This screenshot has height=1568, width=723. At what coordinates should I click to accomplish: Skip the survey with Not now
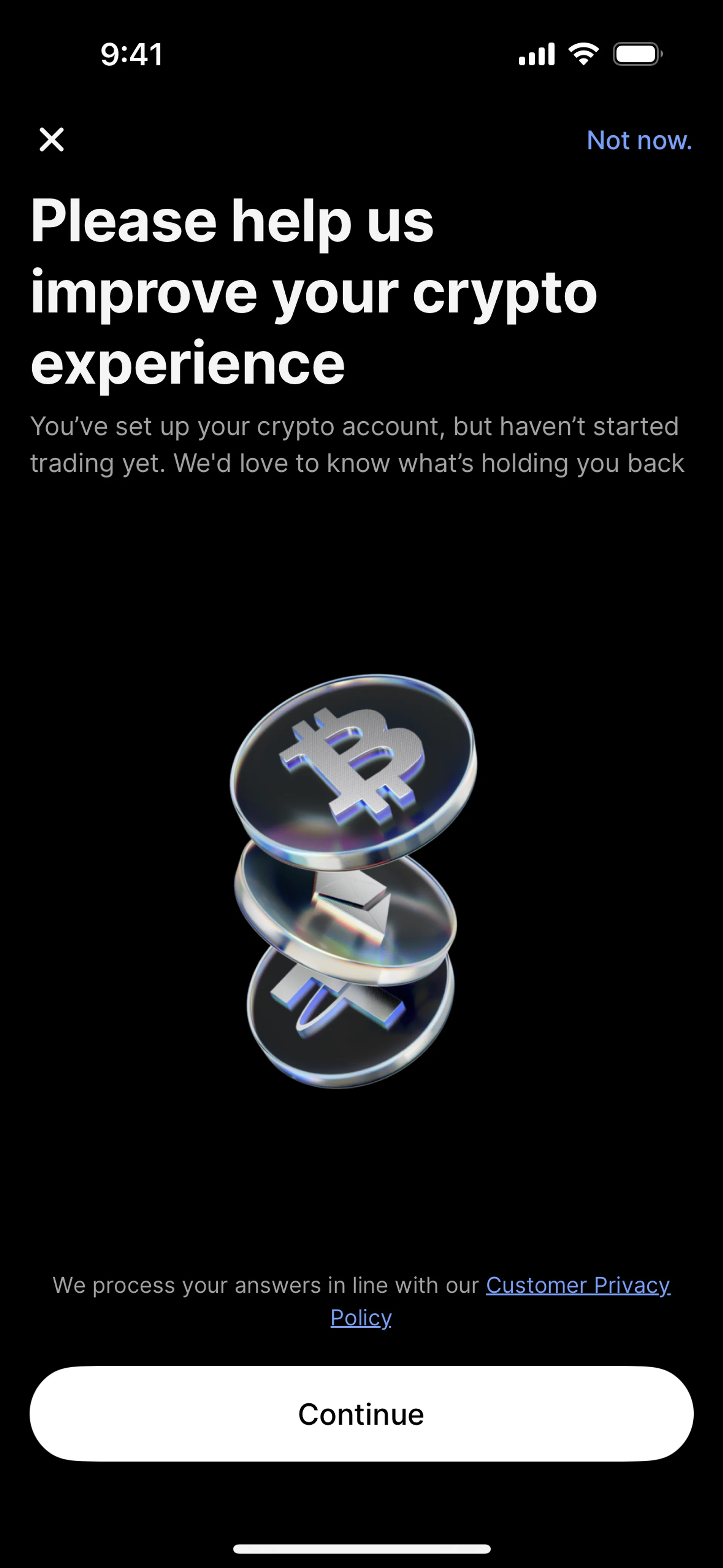pyautogui.click(x=638, y=140)
